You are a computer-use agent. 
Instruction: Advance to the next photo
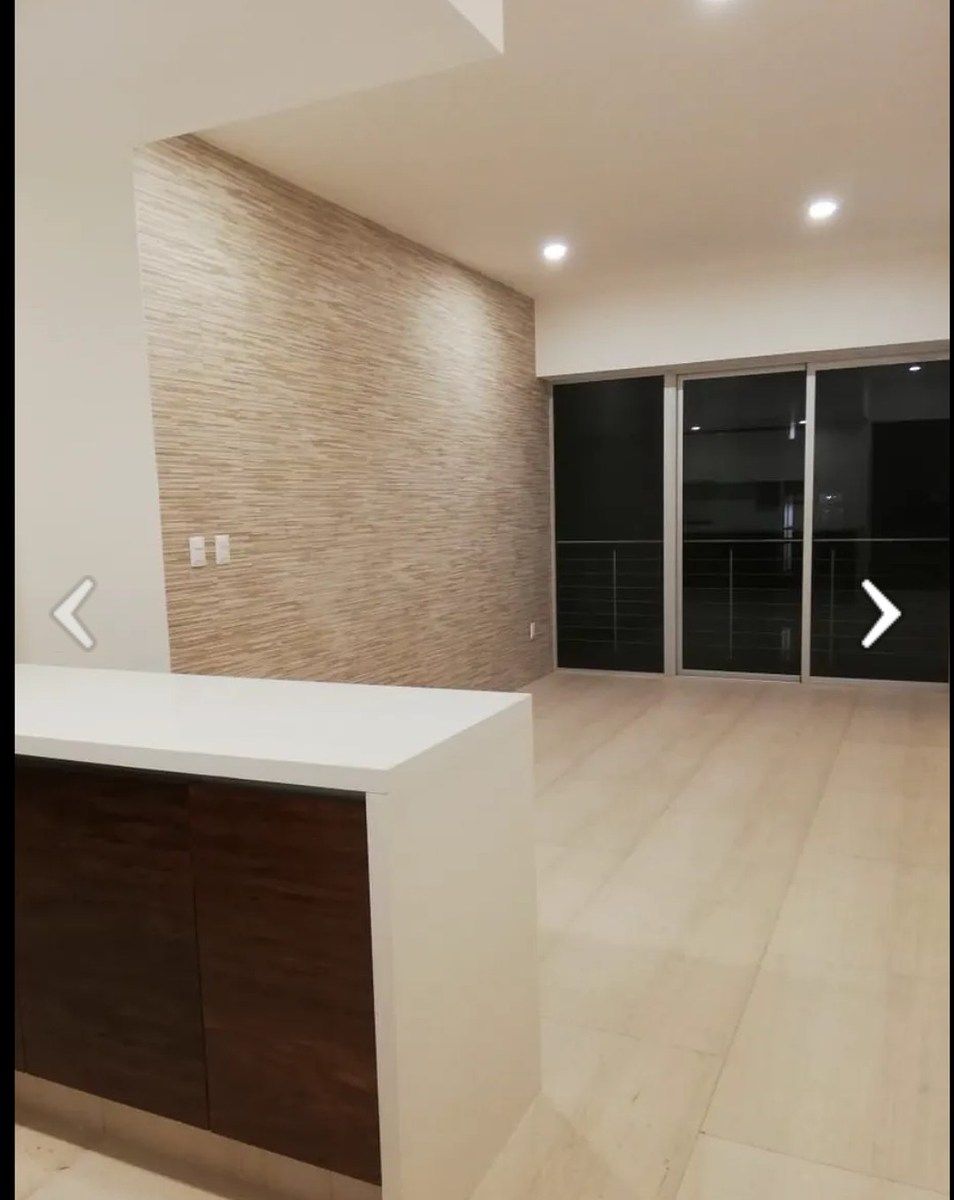[881, 613]
